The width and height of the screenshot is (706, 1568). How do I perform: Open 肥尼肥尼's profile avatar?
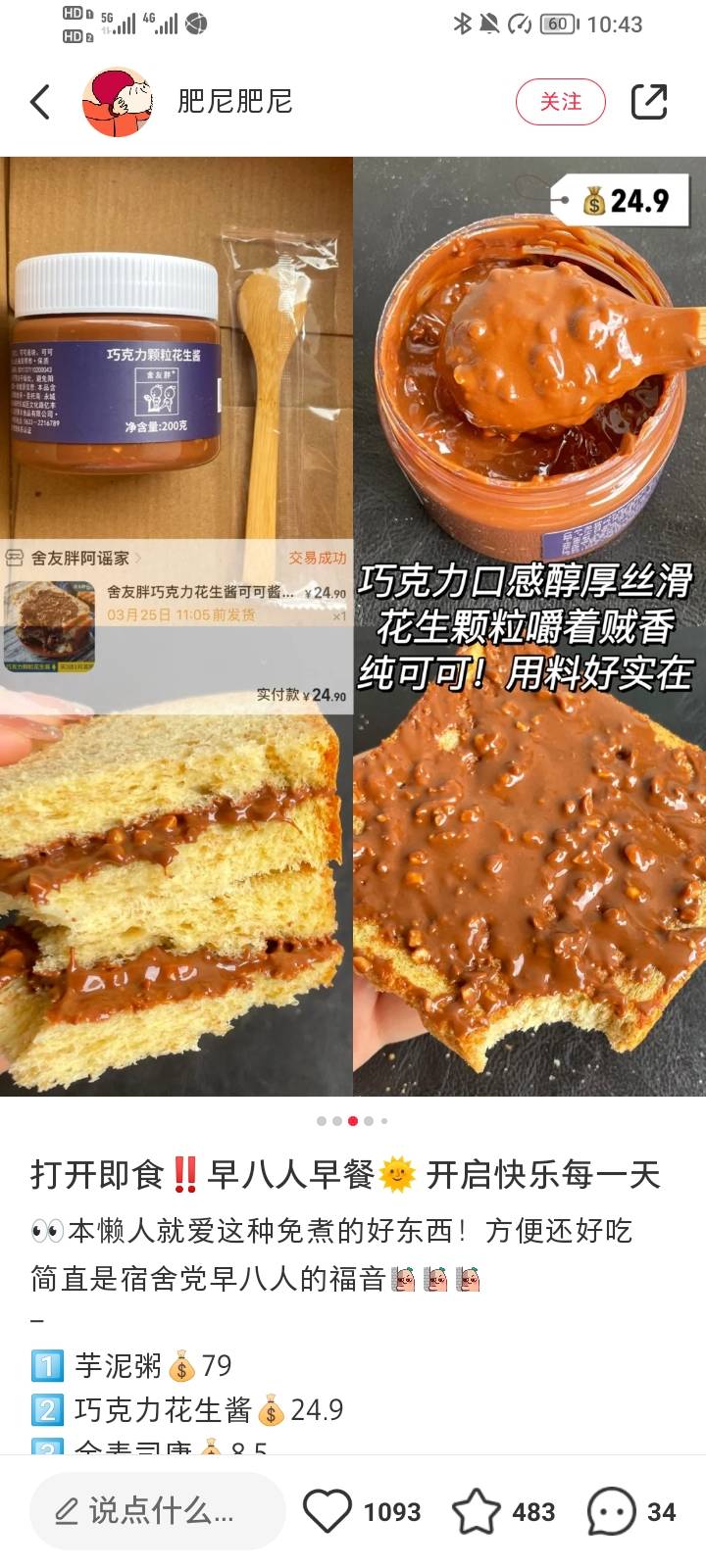(x=118, y=102)
